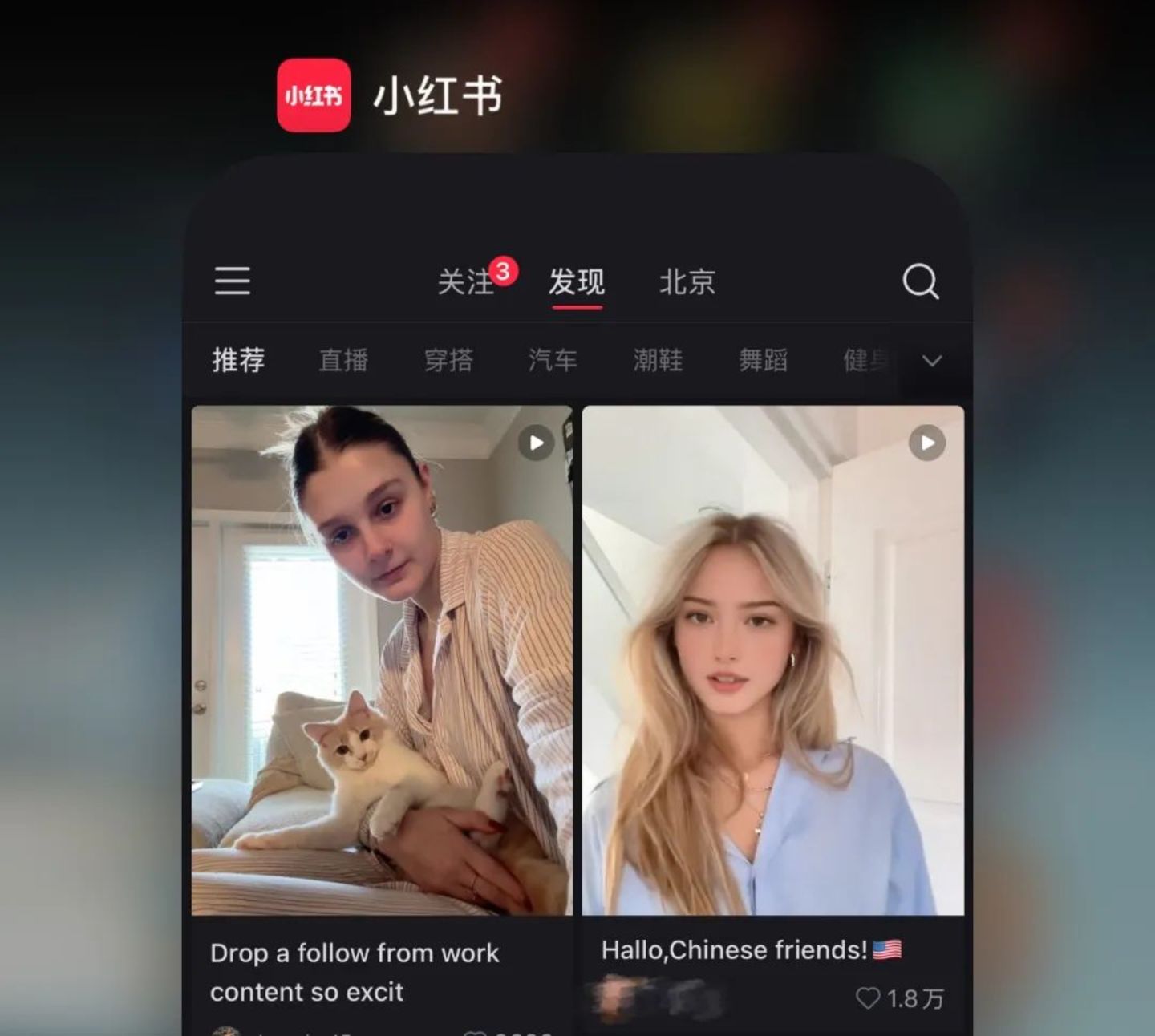Open the hamburger drawer menu
Viewport: 1155px width, 1036px height.
pyautogui.click(x=233, y=281)
